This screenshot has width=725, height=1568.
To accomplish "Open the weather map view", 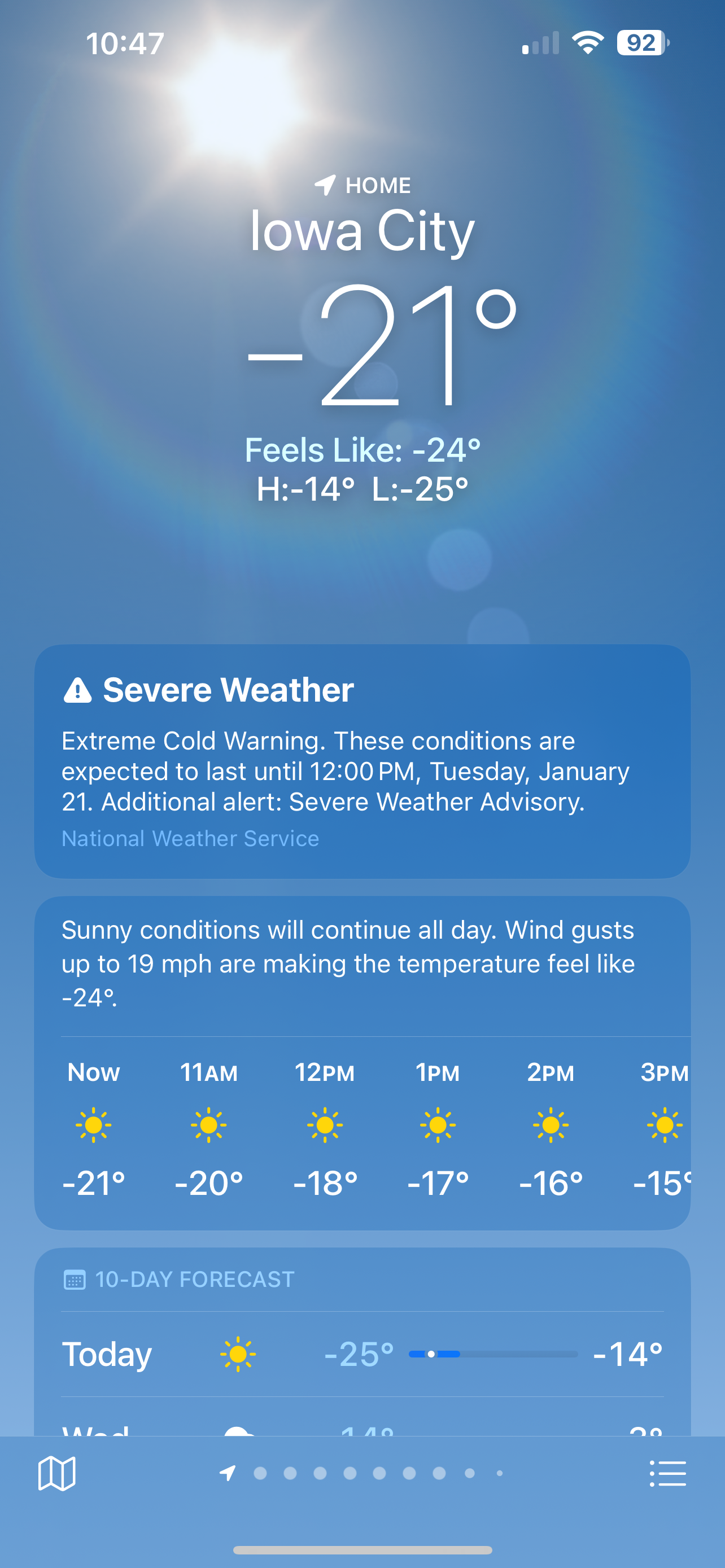I will coord(56,1474).
